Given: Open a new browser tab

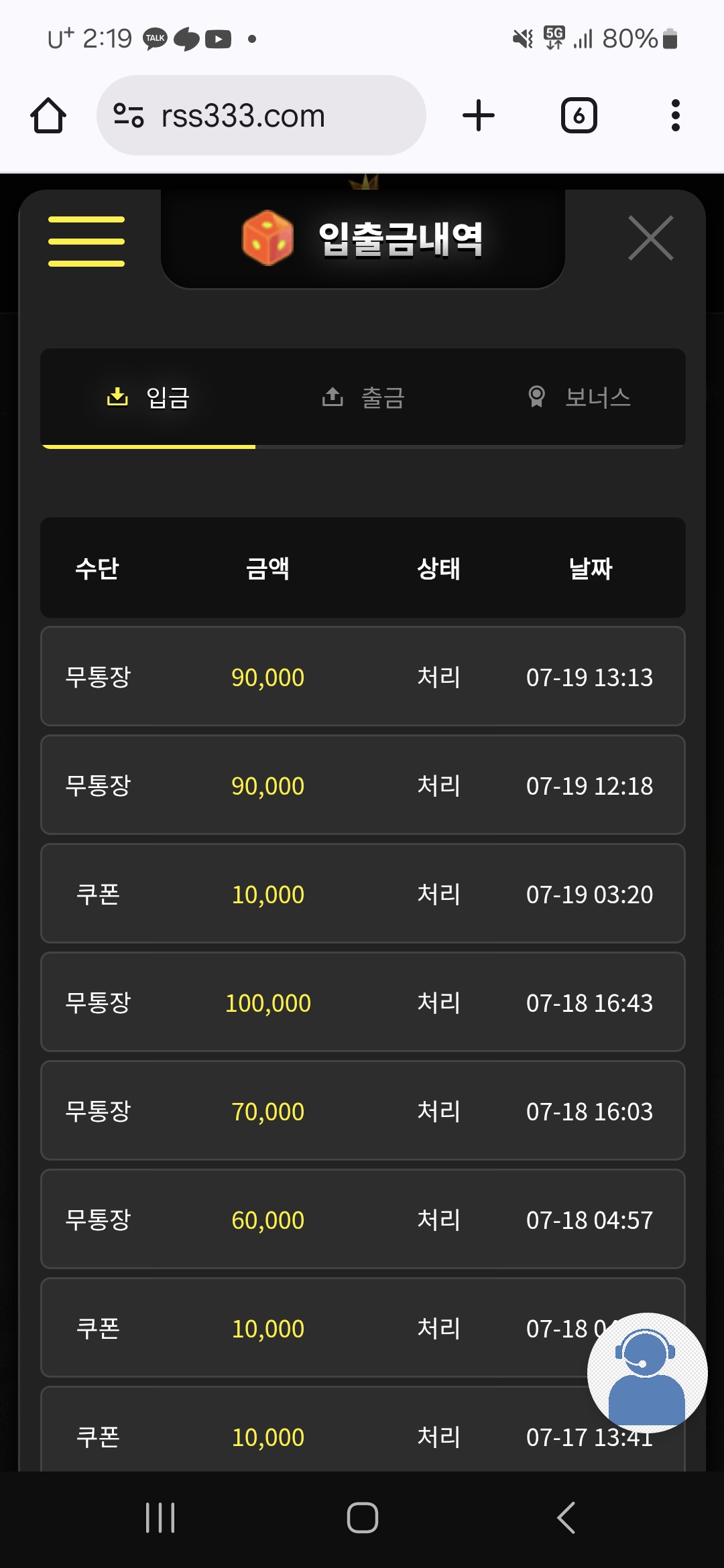Looking at the screenshot, I should point(479,115).
